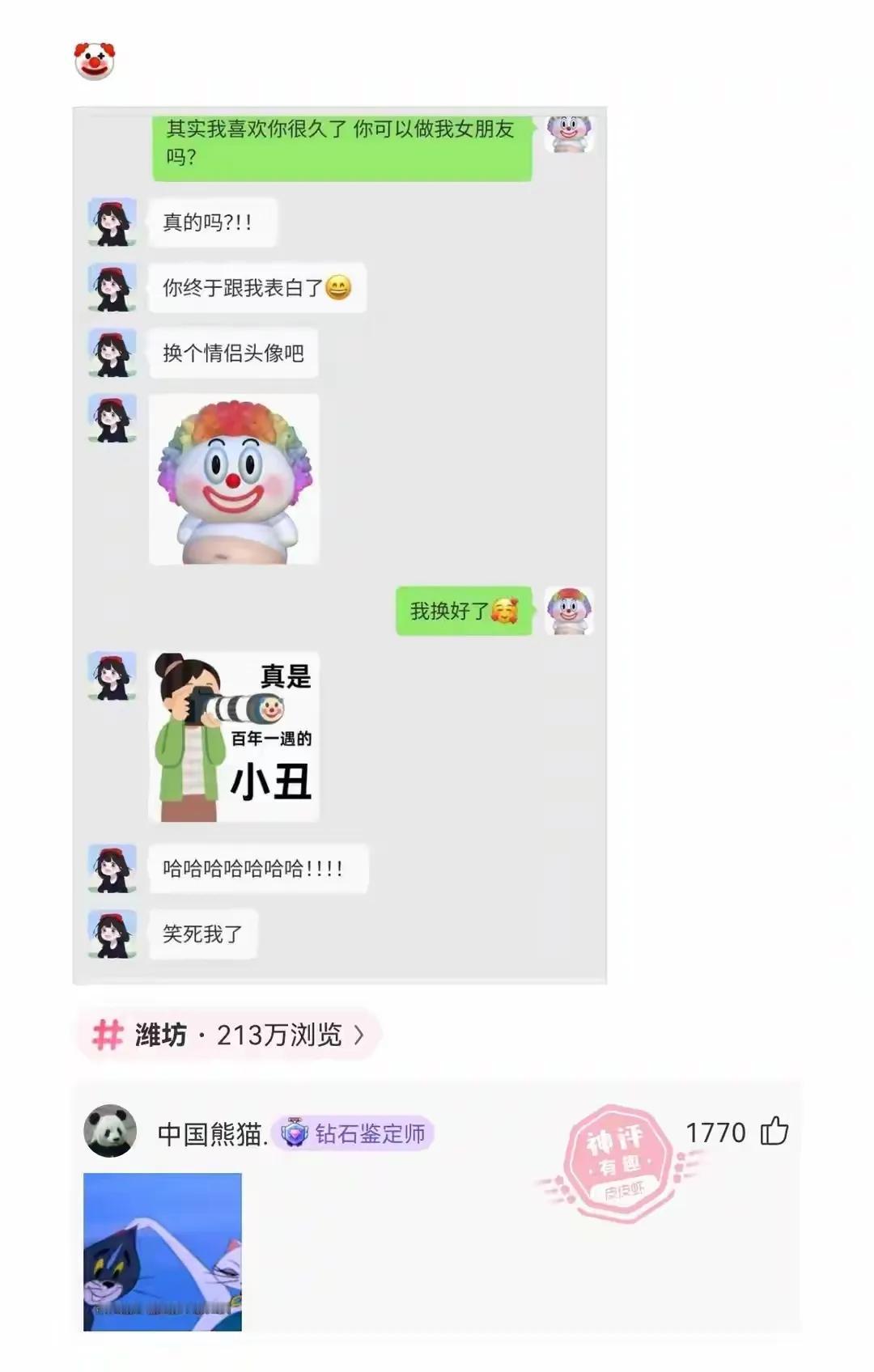Click the like count 1770
This screenshot has height=1372, width=874.
coord(716,1133)
